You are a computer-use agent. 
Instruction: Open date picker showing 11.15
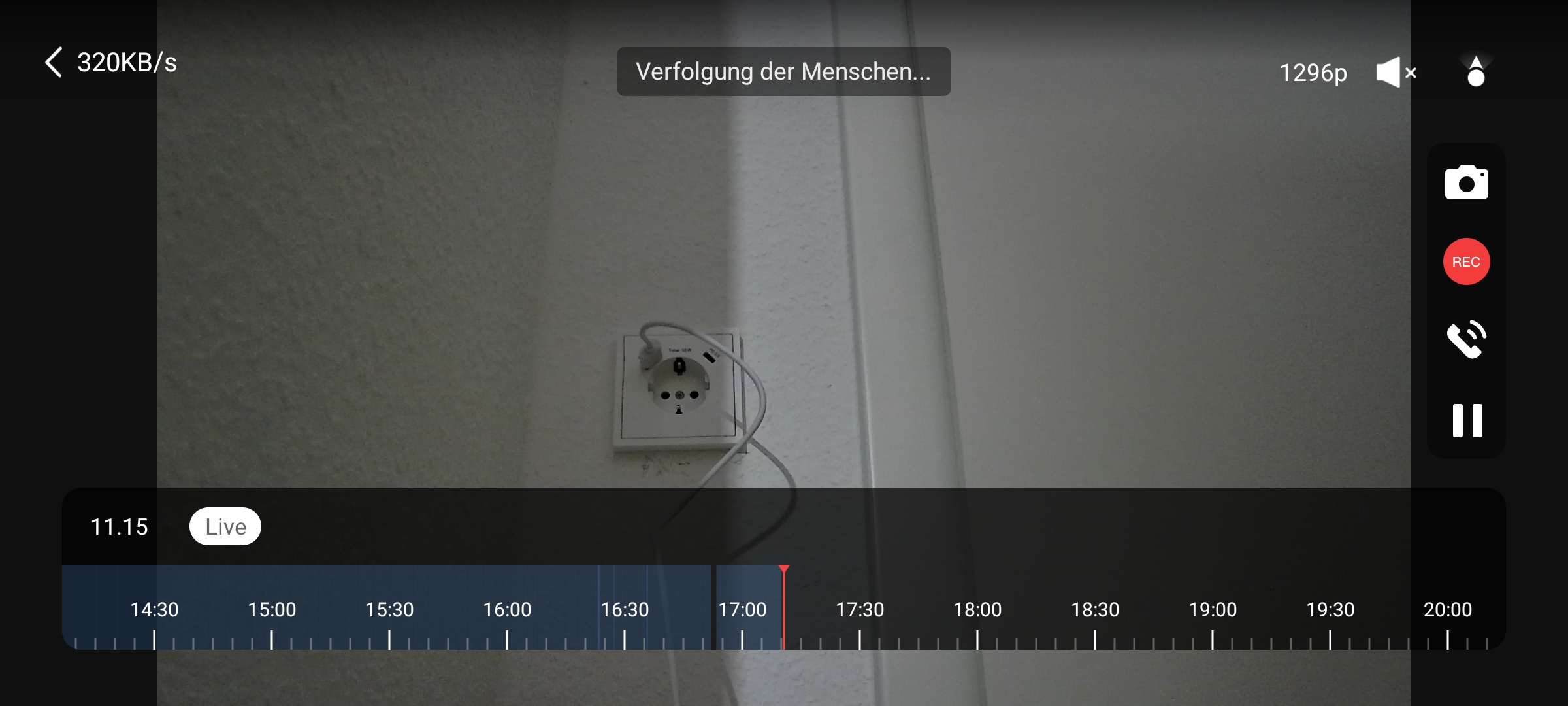pyautogui.click(x=119, y=527)
